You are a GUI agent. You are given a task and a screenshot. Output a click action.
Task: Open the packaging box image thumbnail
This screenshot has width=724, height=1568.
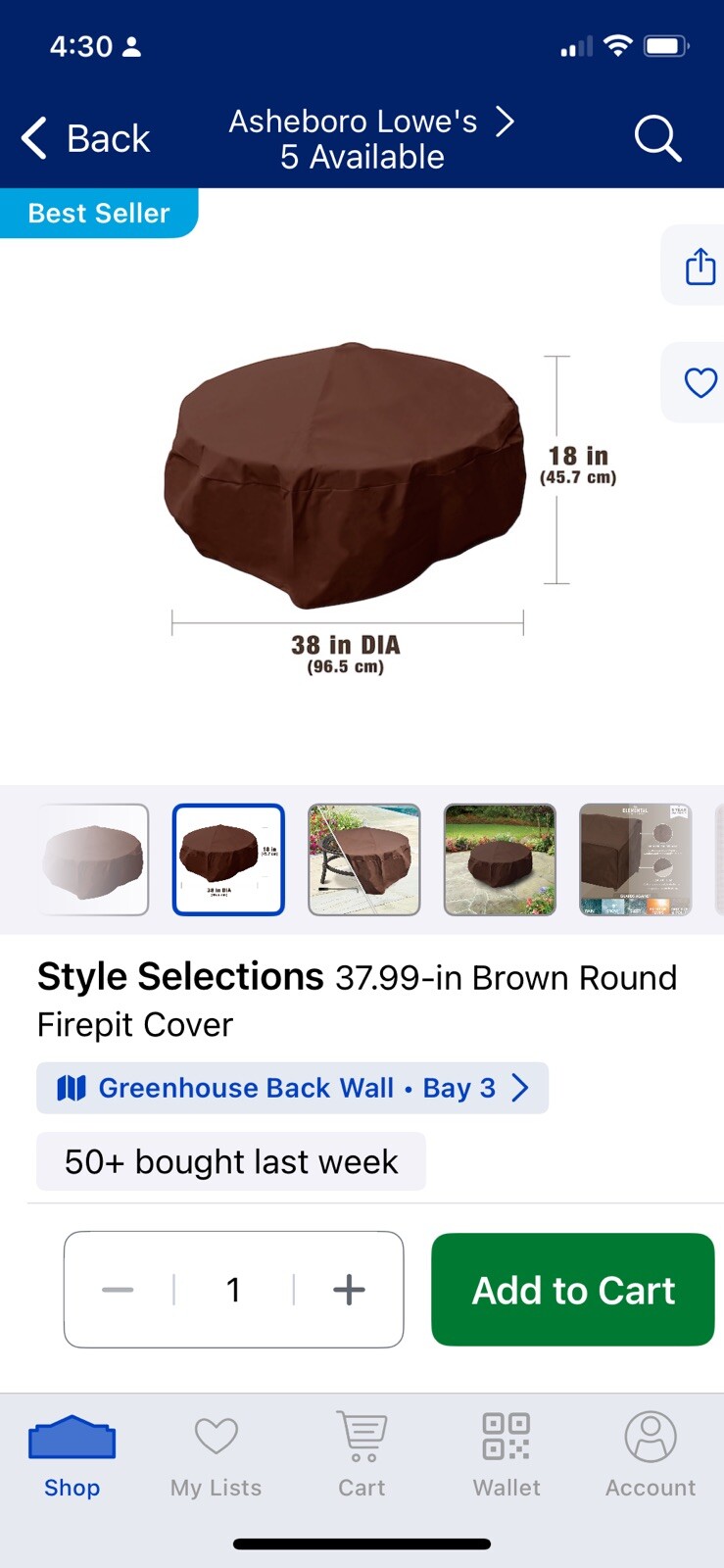635,859
